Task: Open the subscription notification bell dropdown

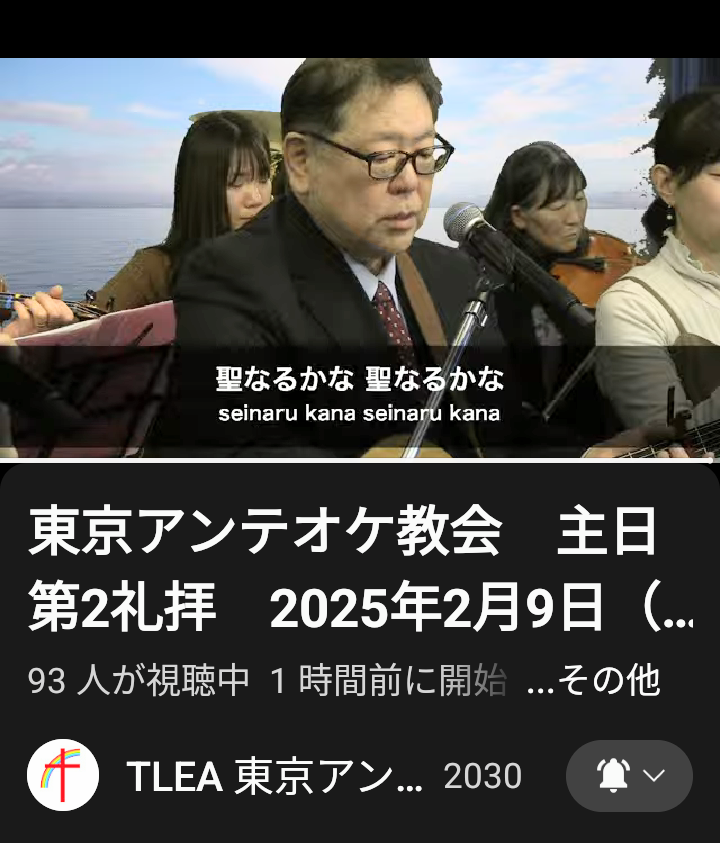Action: [x=629, y=776]
